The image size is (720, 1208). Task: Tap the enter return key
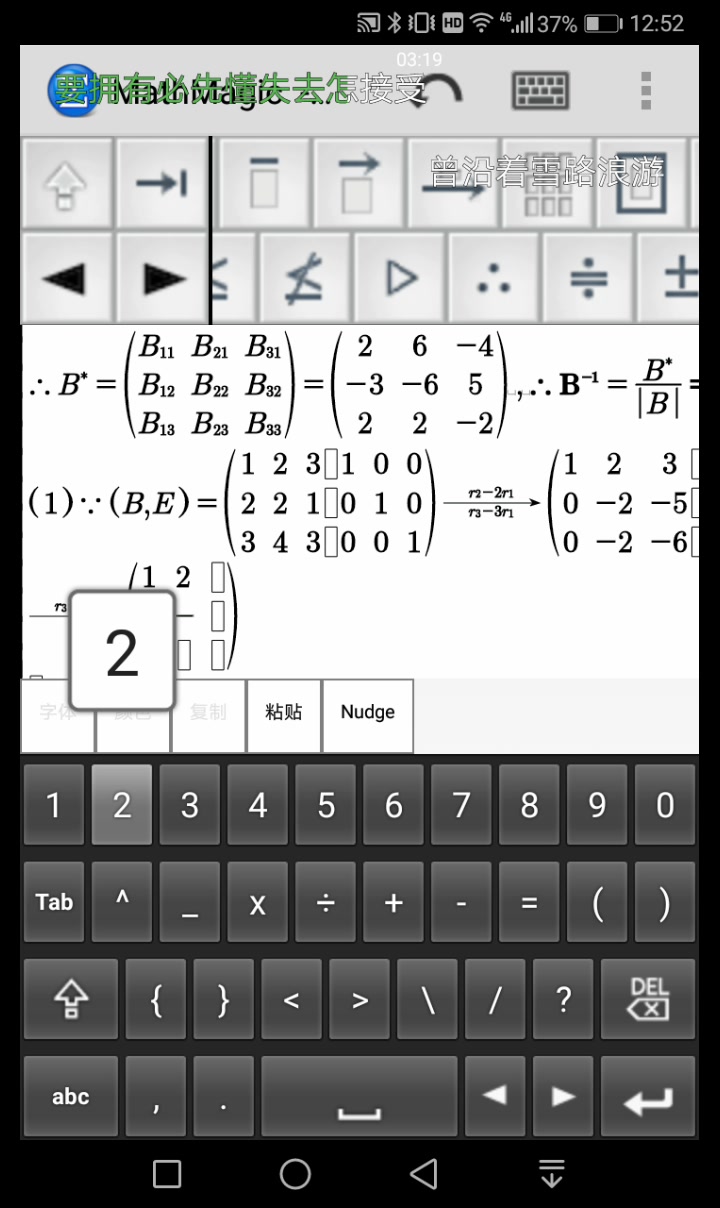[x=648, y=1096]
